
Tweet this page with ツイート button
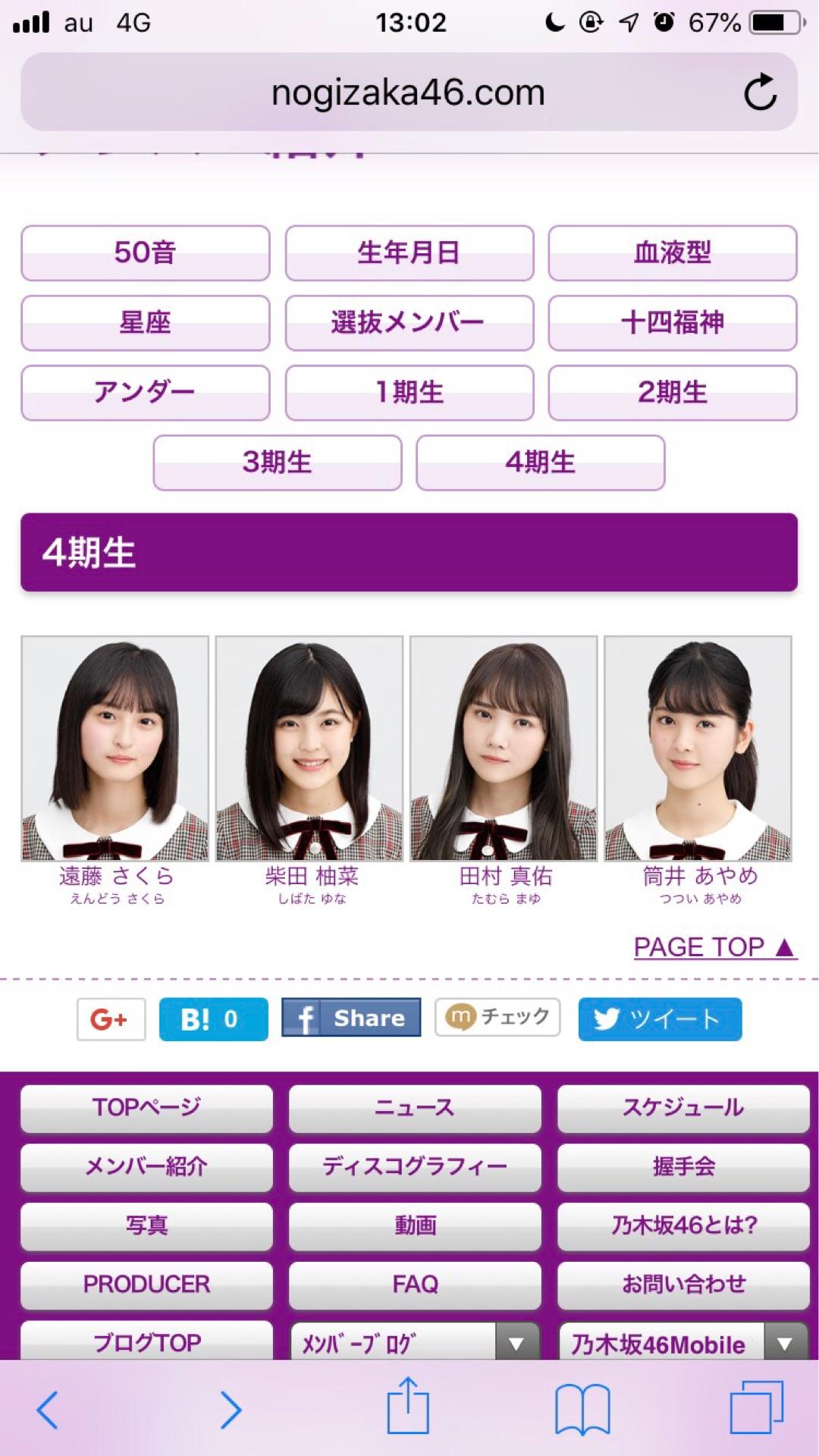[x=659, y=1018]
